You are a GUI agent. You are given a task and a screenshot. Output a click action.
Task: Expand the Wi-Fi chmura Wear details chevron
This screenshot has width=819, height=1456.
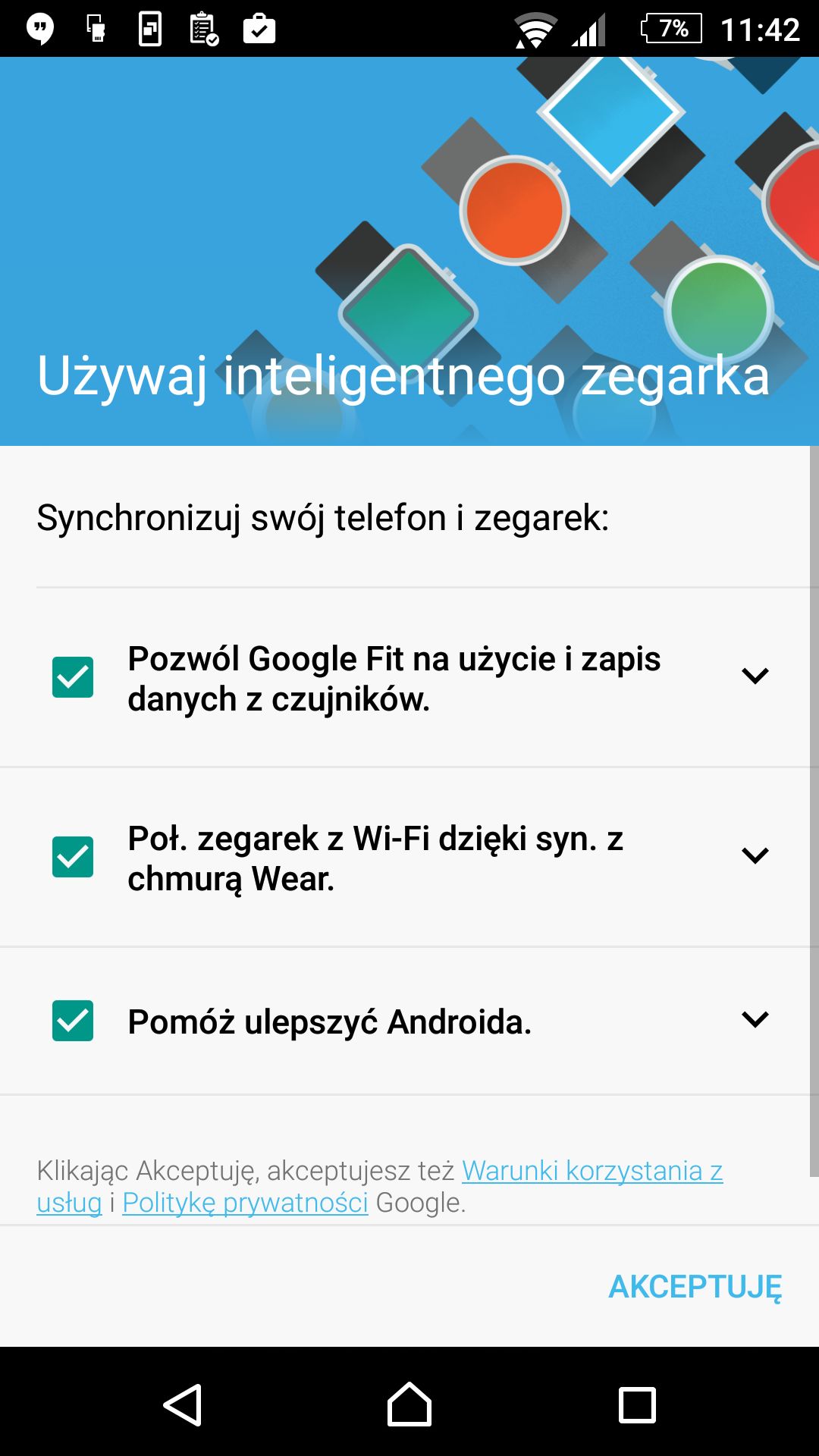click(755, 855)
